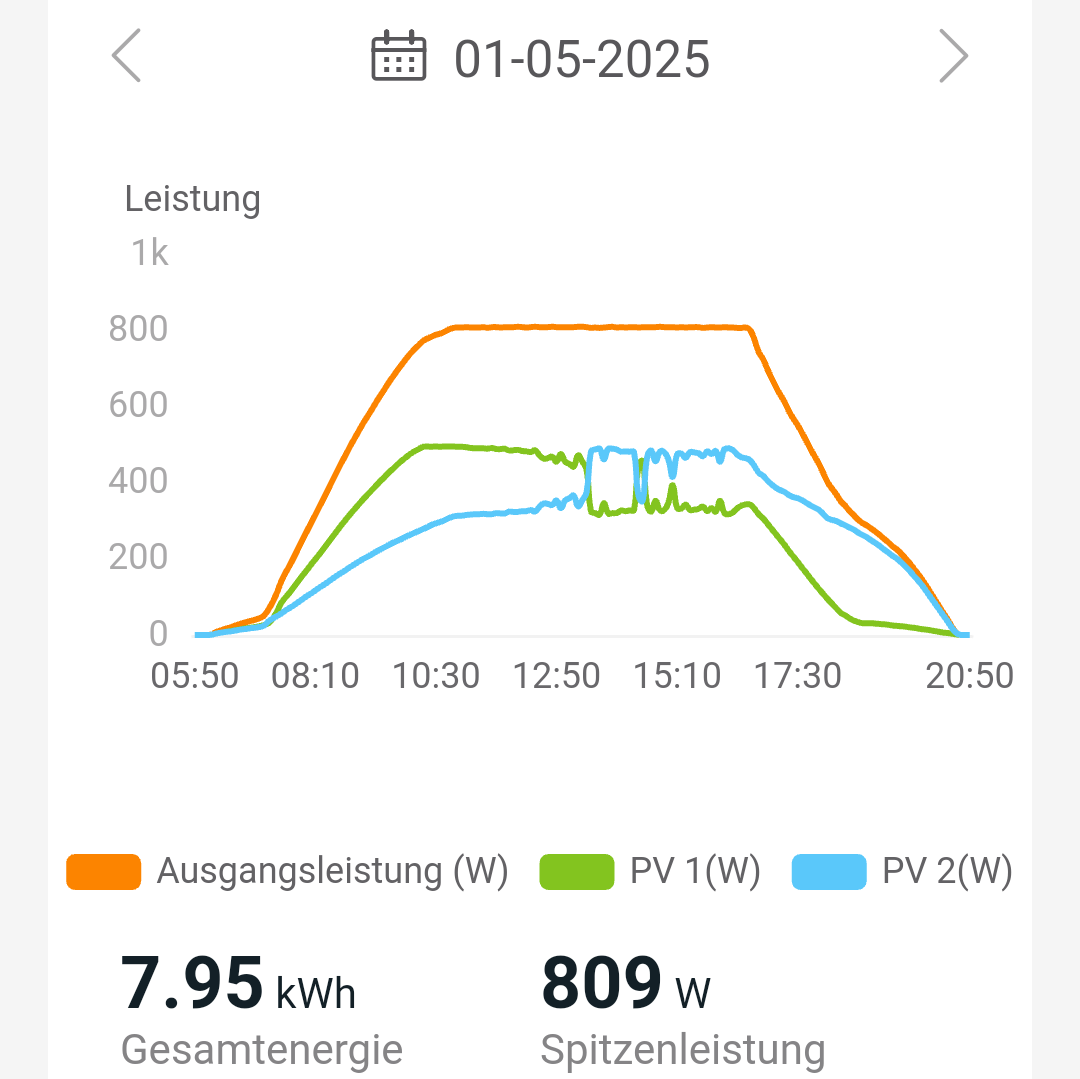Image resolution: width=1080 pixels, height=1079 pixels.
Task: Toggle the PV 2(W) series
Action: click(903, 872)
